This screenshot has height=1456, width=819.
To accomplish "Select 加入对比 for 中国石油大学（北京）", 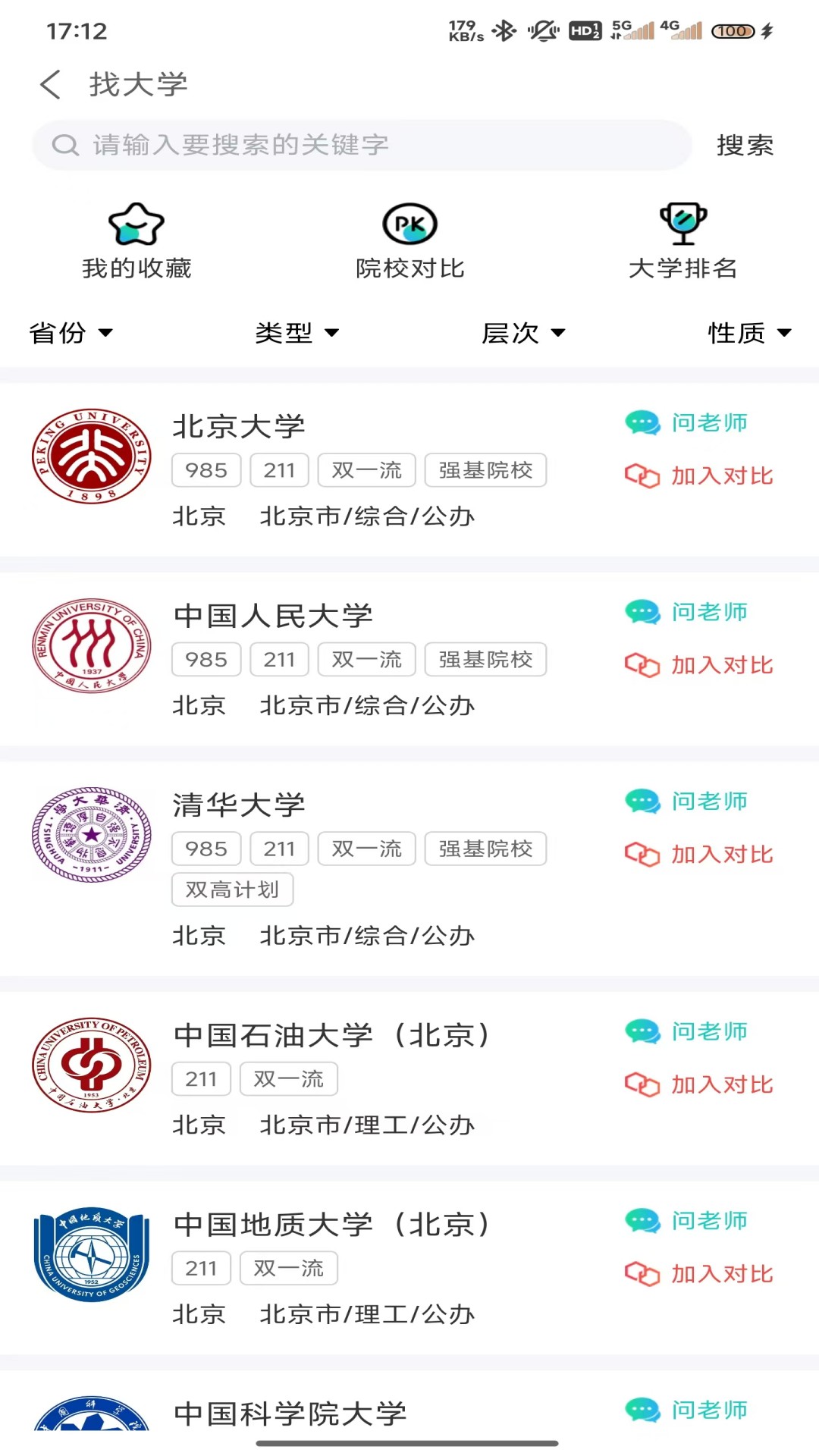I will pyautogui.click(x=643, y=1084).
